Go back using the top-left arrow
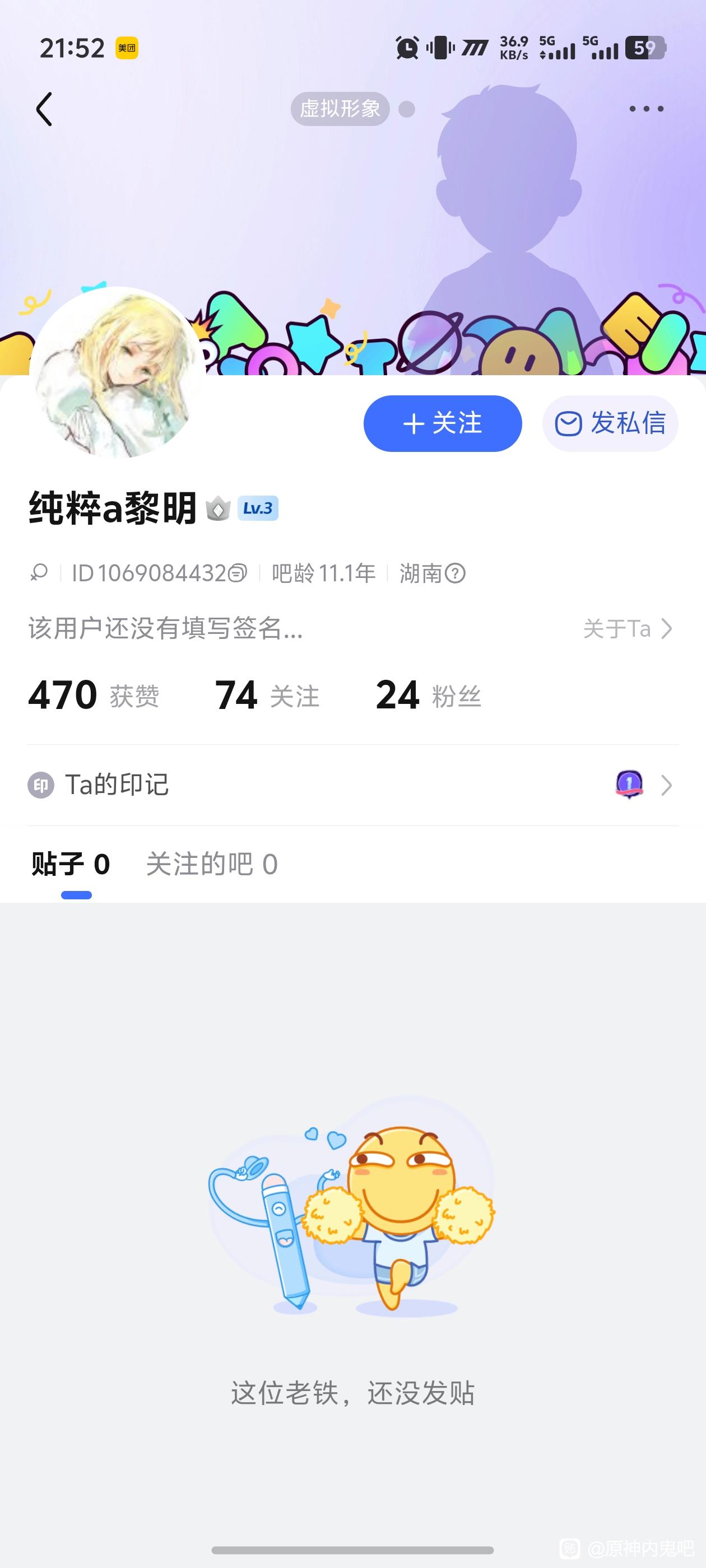 [44, 110]
